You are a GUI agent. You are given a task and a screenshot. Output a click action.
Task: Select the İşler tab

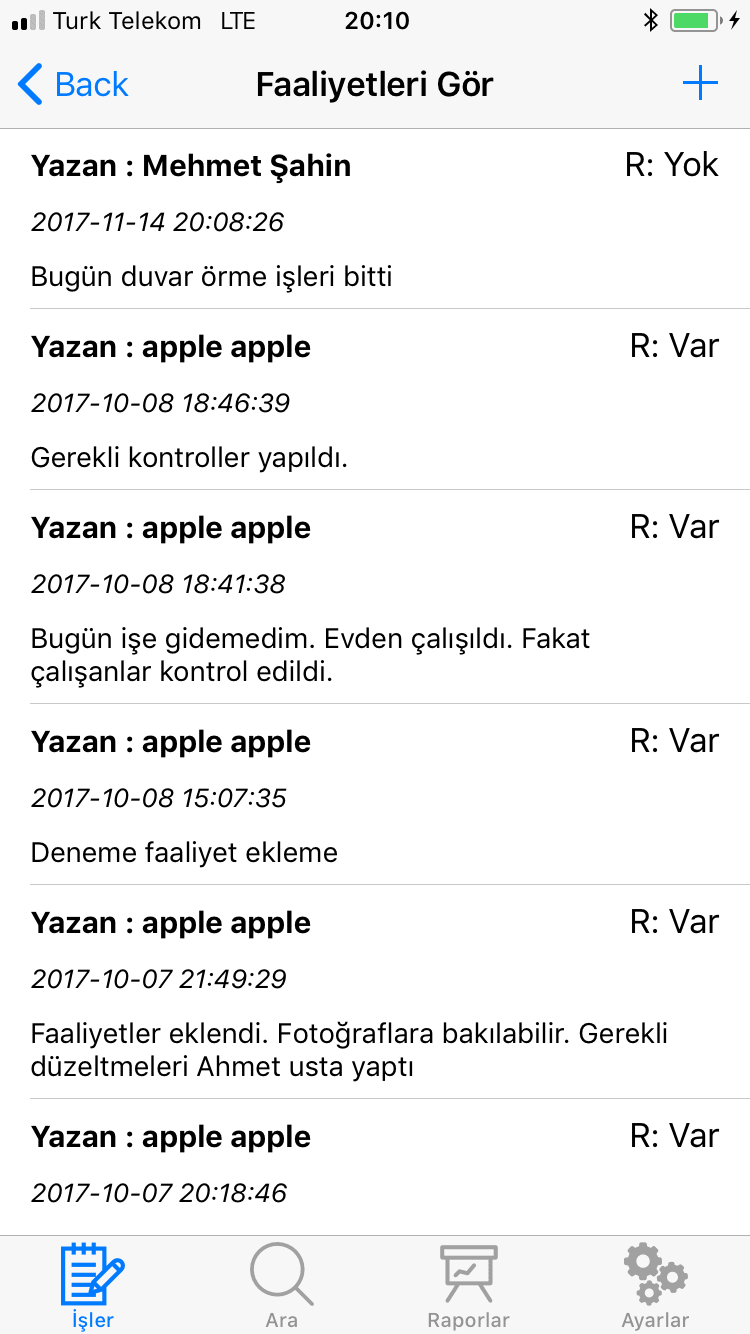[92, 1286]
